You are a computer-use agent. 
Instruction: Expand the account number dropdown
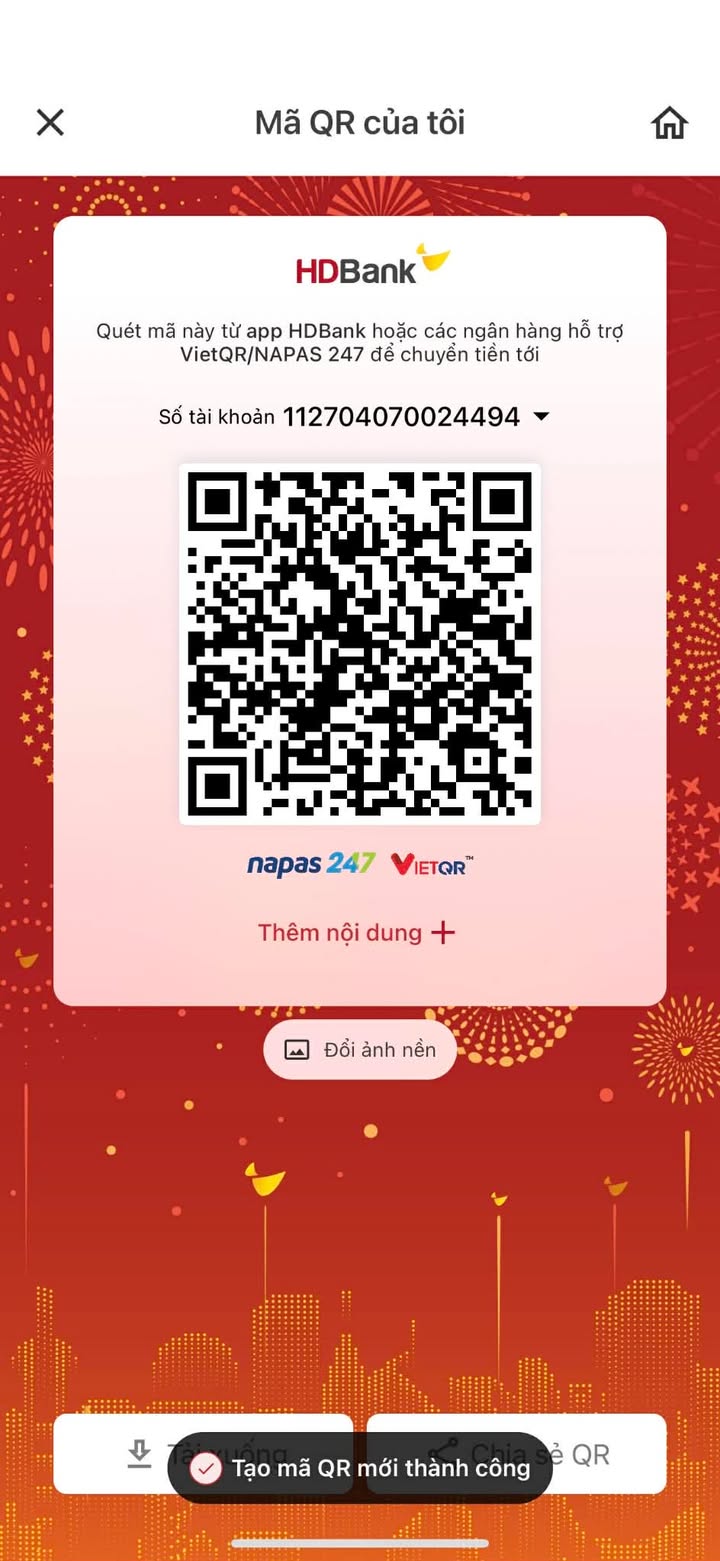541,417
